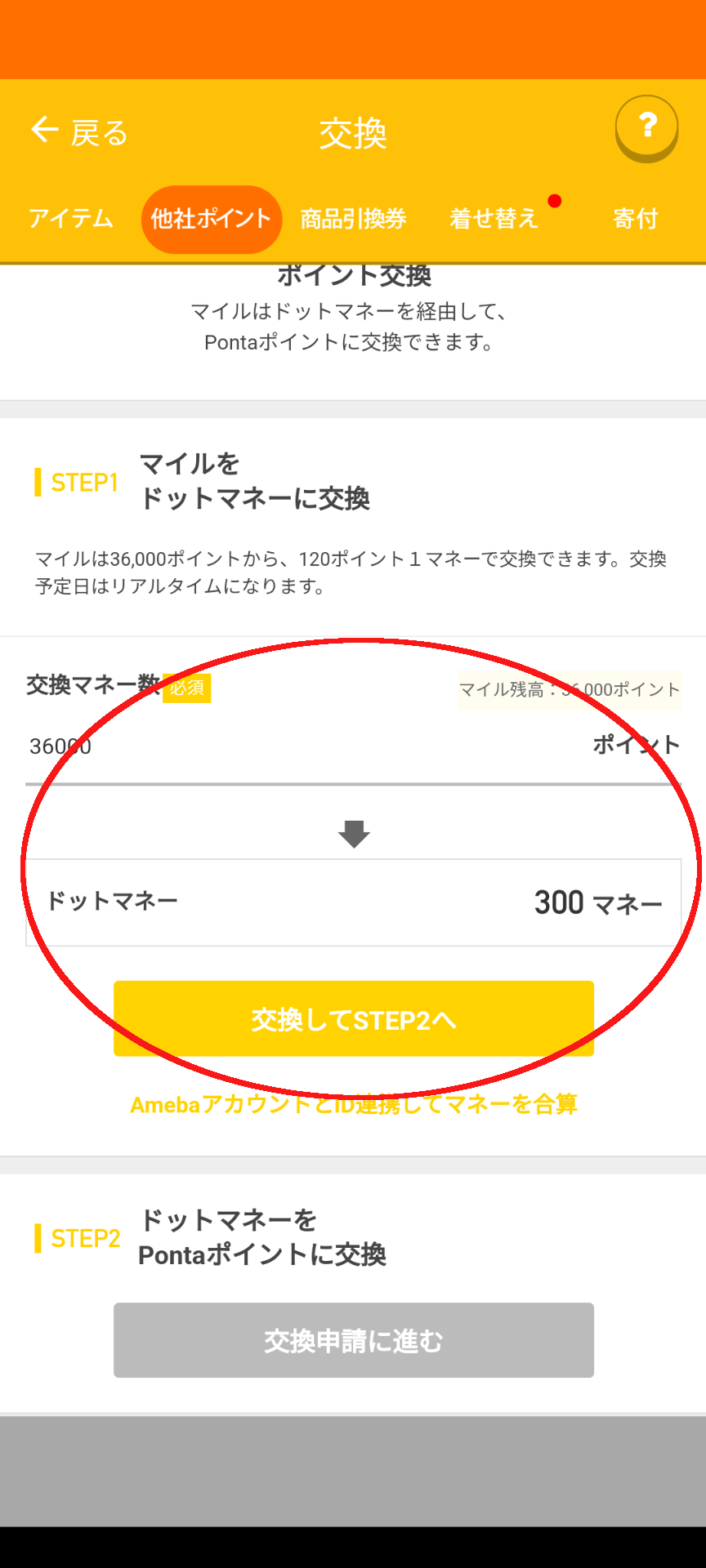This screenshot has height=1568, width=706.
Task: Click the ドットマネー 300 マネー result box
Action: (x=353, y=902)
